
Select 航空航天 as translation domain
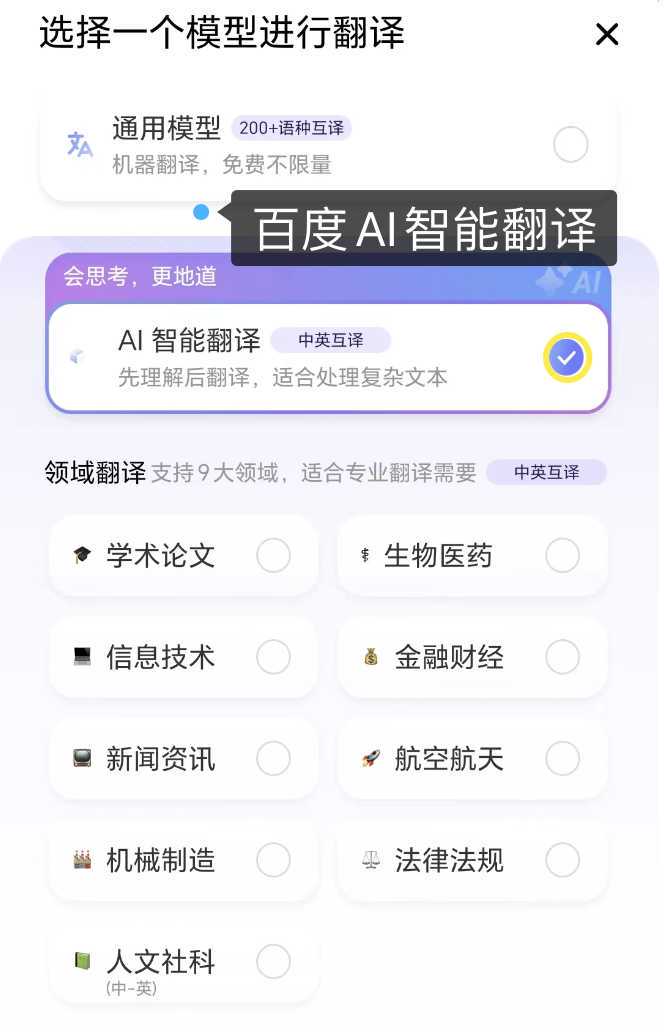coord(562,759)
